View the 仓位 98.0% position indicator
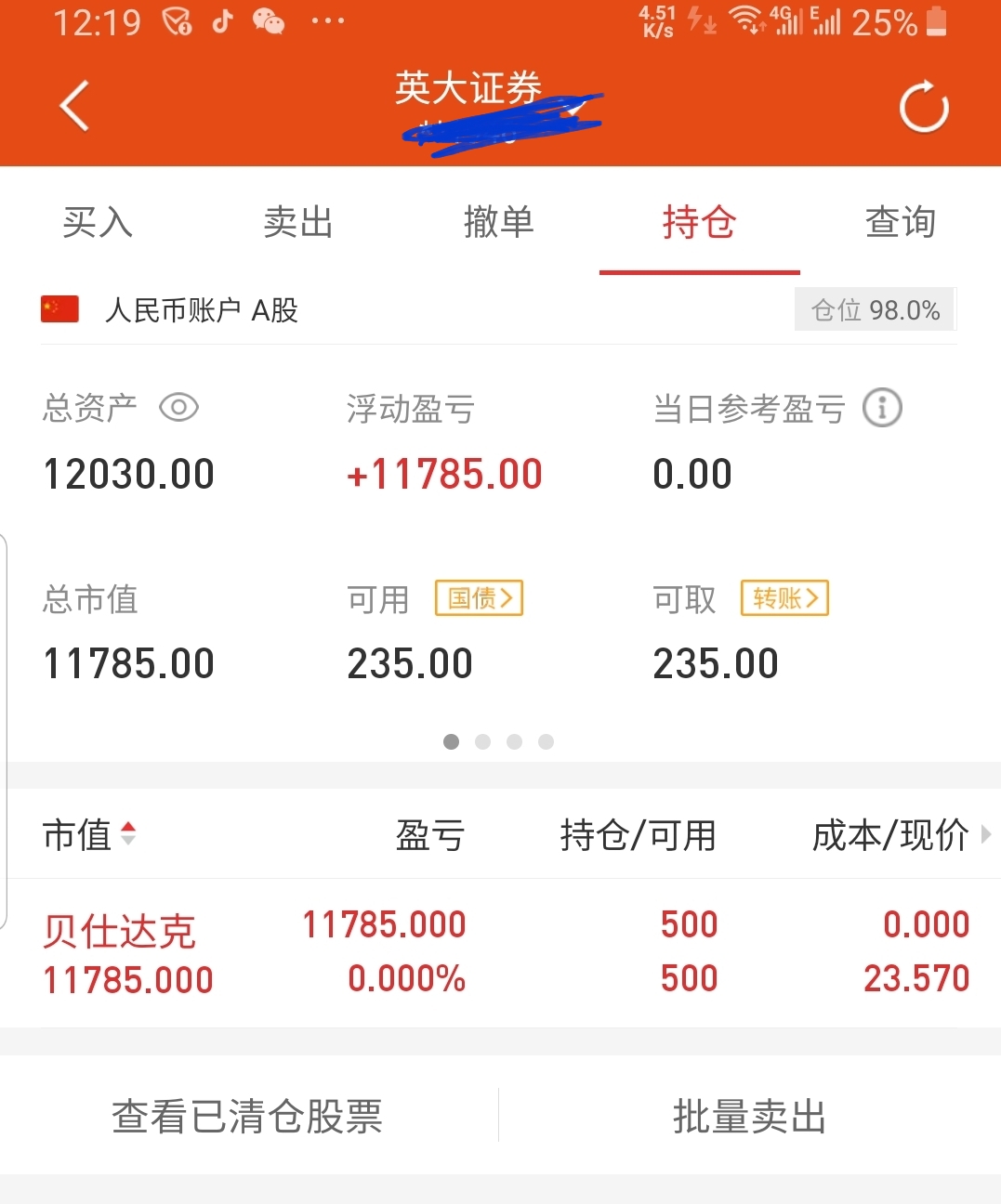Screen dimensions: 1001x1204 click(875, 309)
